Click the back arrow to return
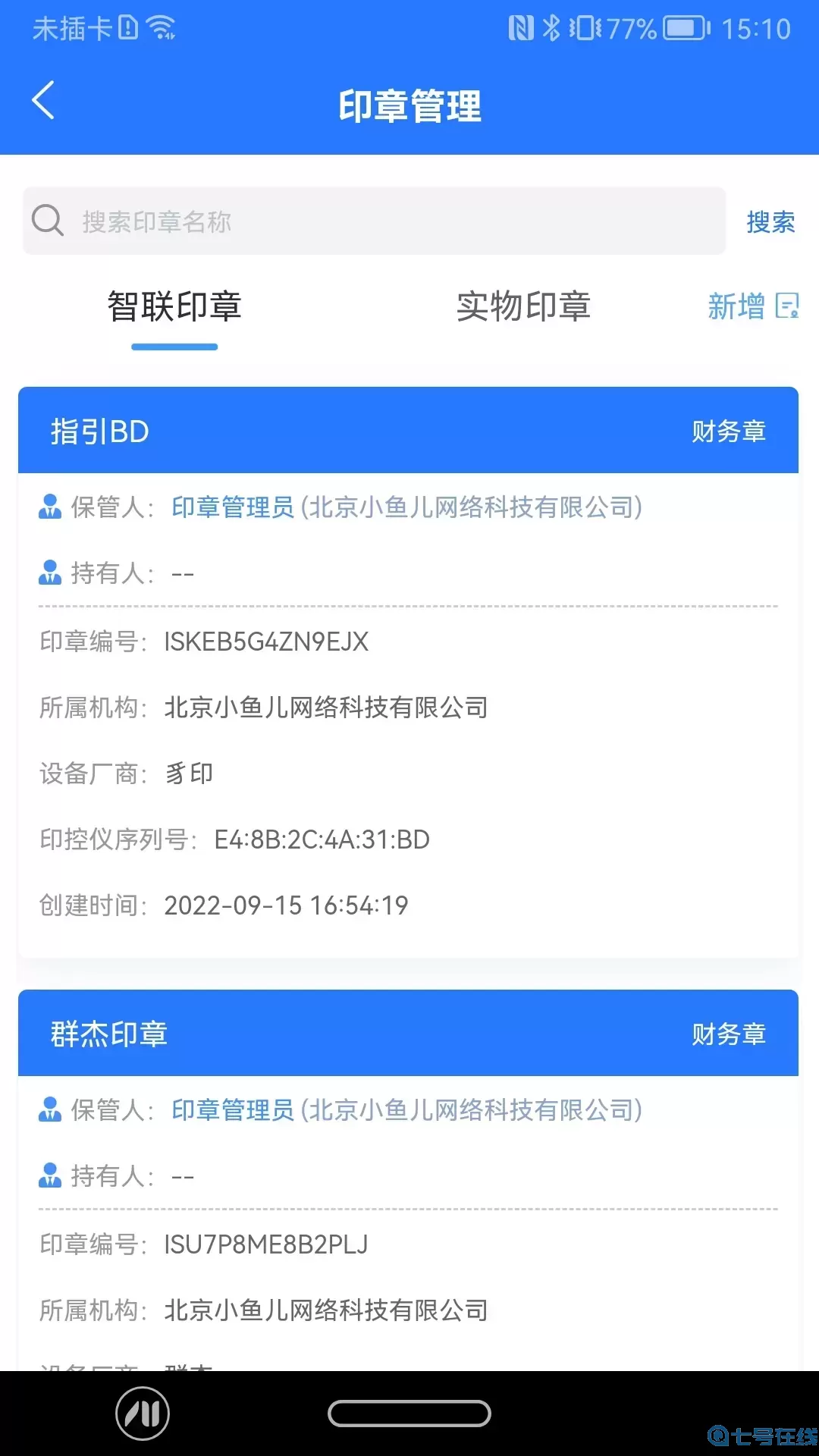Image resolution: width=819 pixels, height=1456 pixels. (x=43, y=100)
